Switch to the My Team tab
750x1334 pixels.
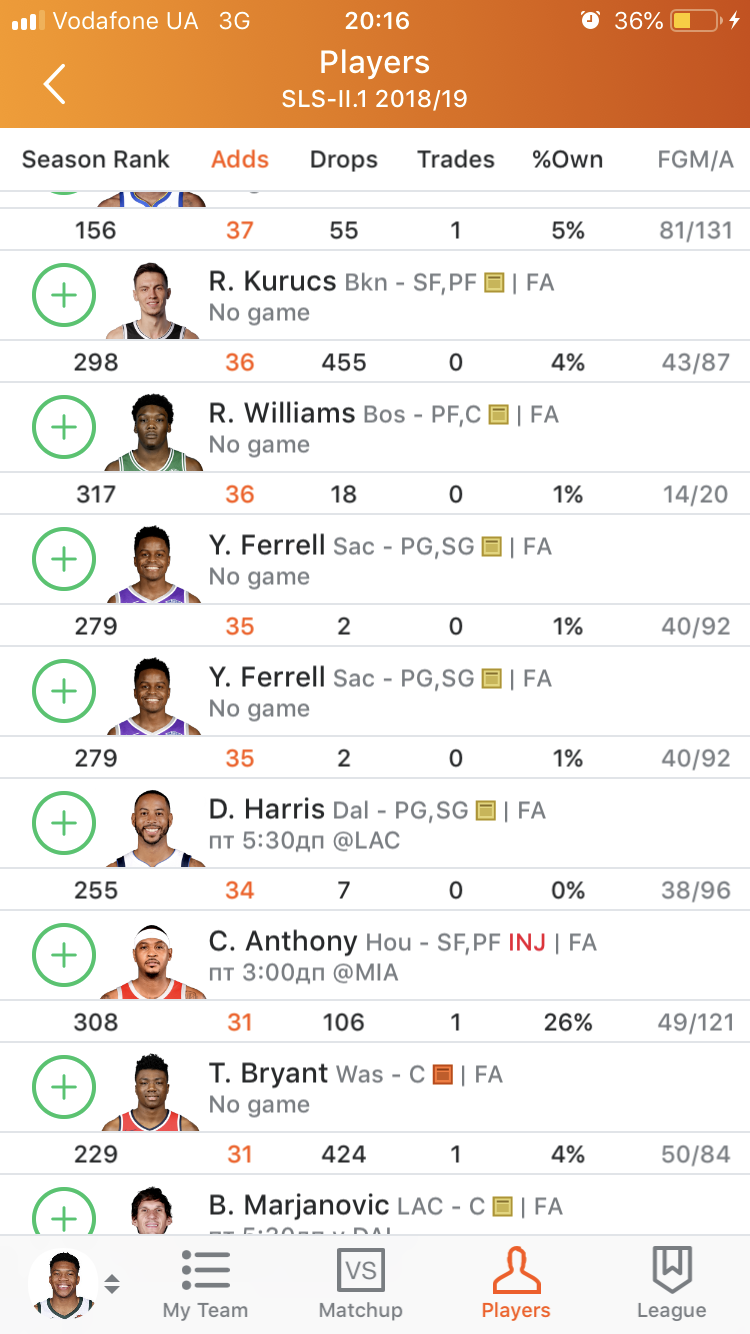point(206,1285)
